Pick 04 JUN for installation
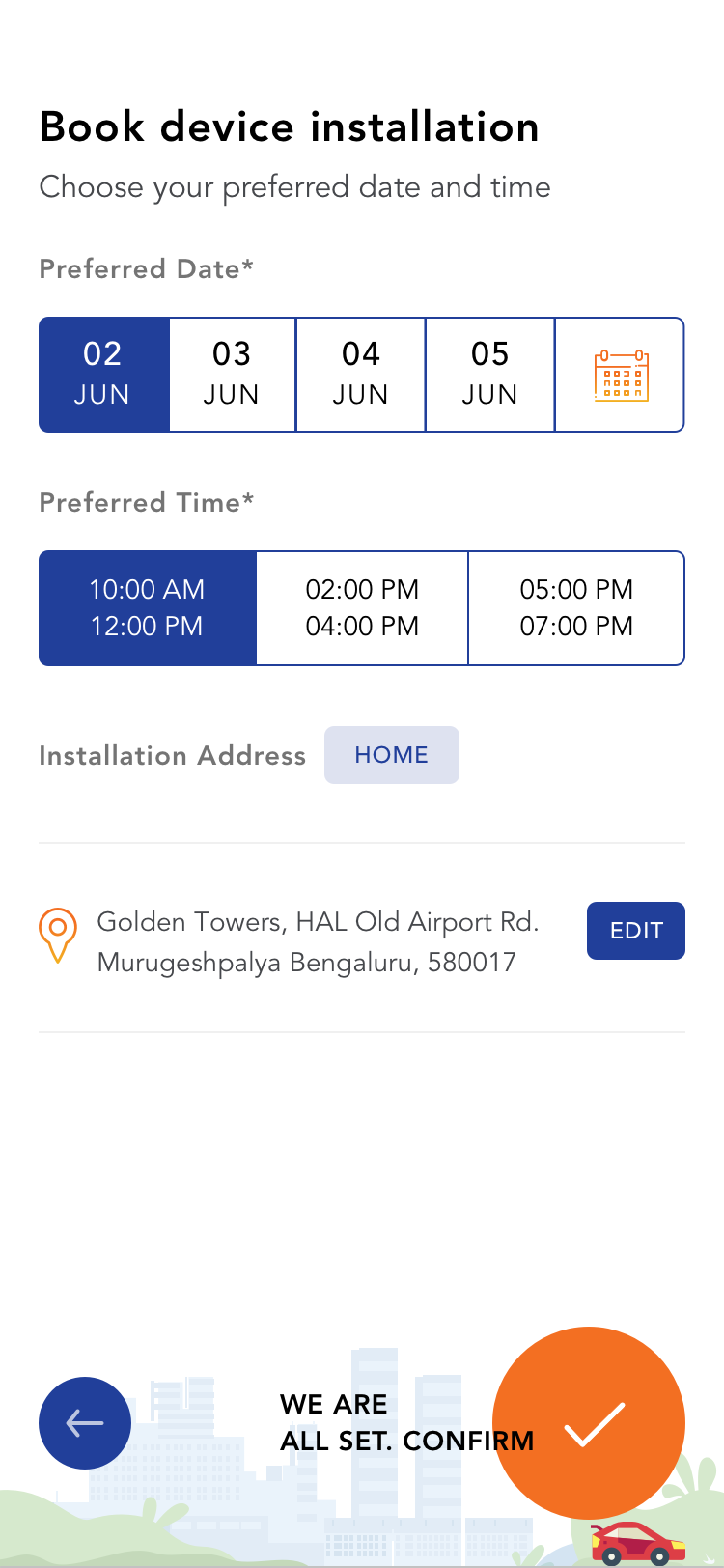This screenshot has height=1568, width=724. click(x=361, y=374)
